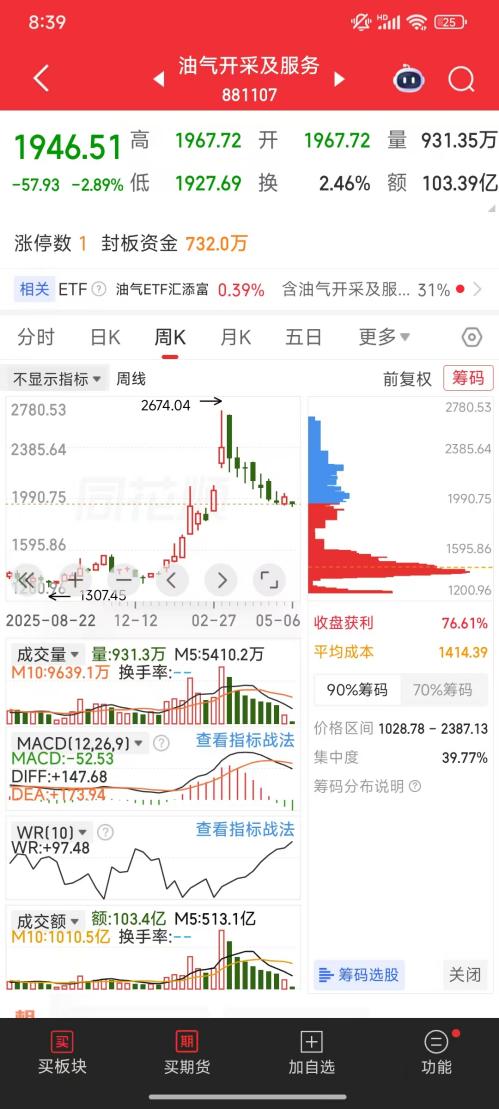Switch to the 五日 tab
499x1109 pixels.
[x=303, y=337]
